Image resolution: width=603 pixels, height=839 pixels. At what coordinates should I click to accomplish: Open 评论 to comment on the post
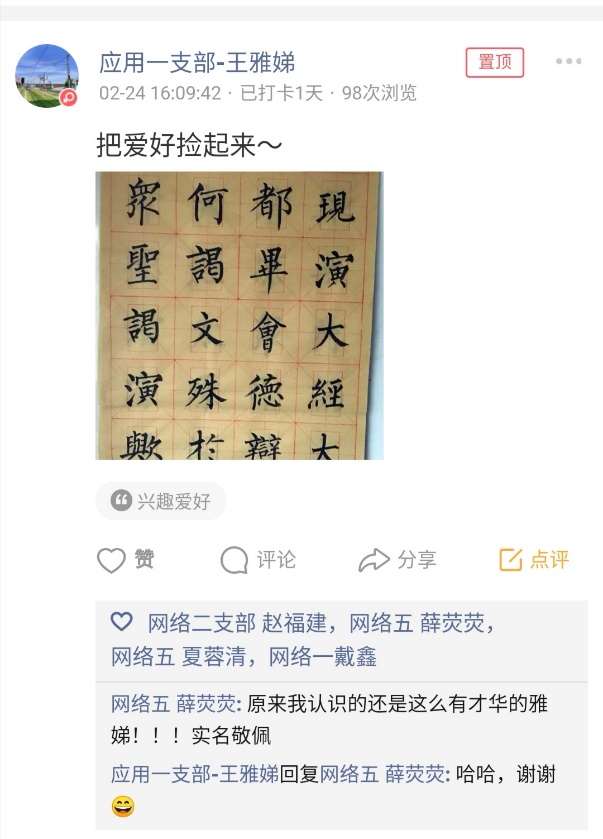point(258,560)
